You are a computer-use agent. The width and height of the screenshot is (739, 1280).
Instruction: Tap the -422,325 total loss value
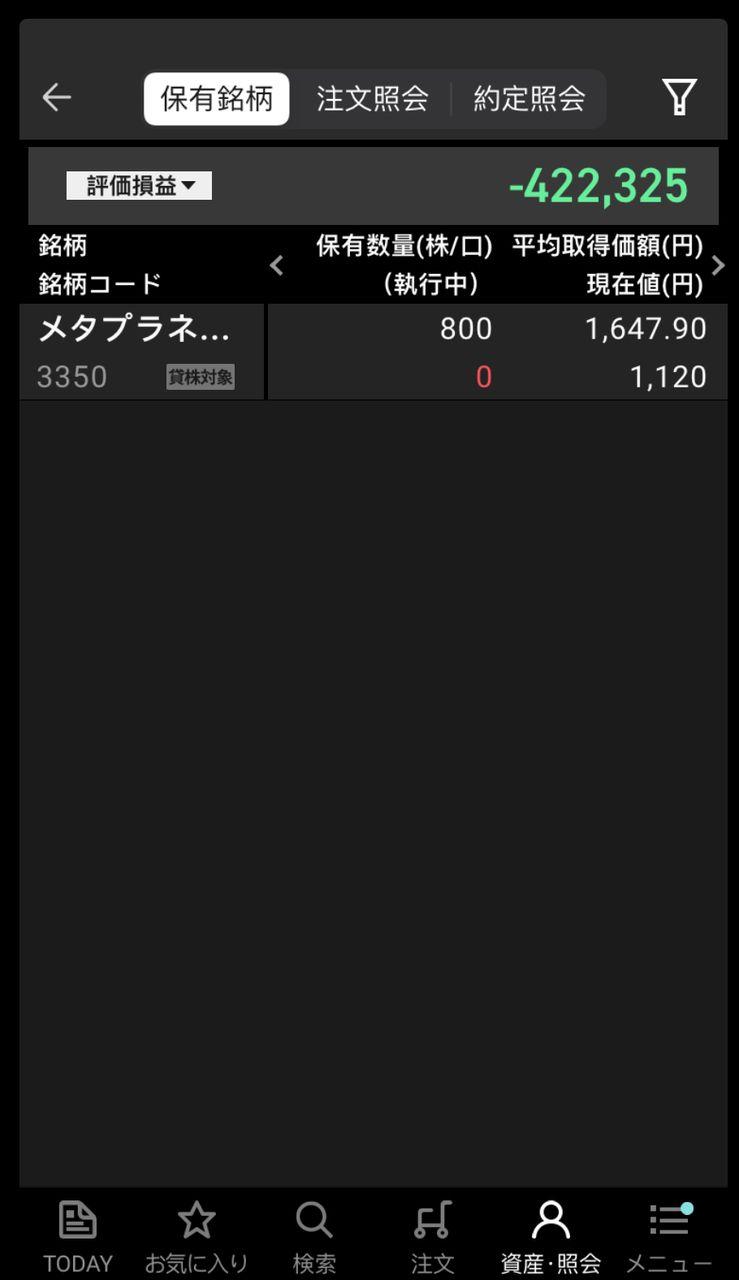[x=597, y=186]
